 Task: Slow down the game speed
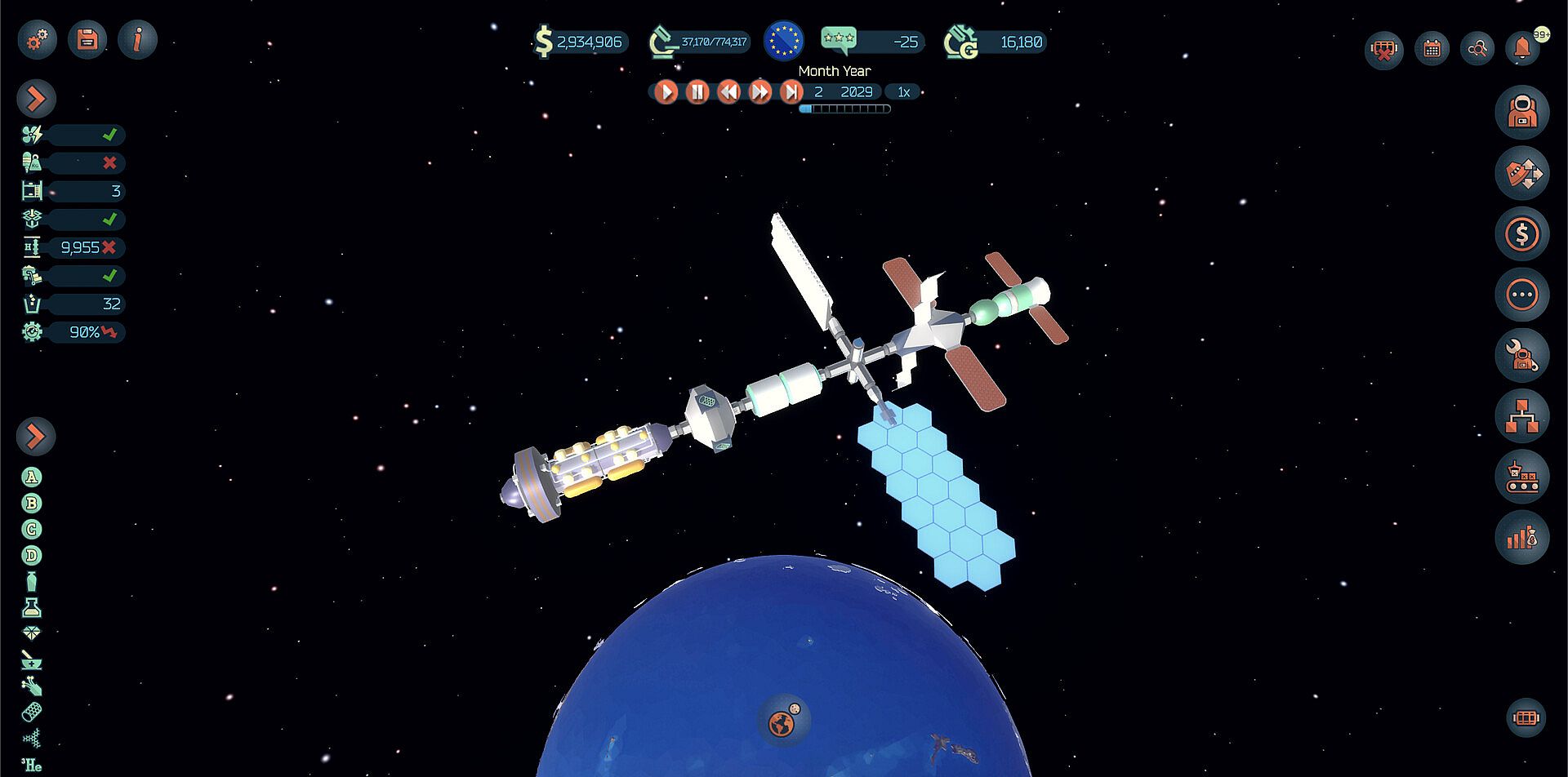tap(728, 92)
